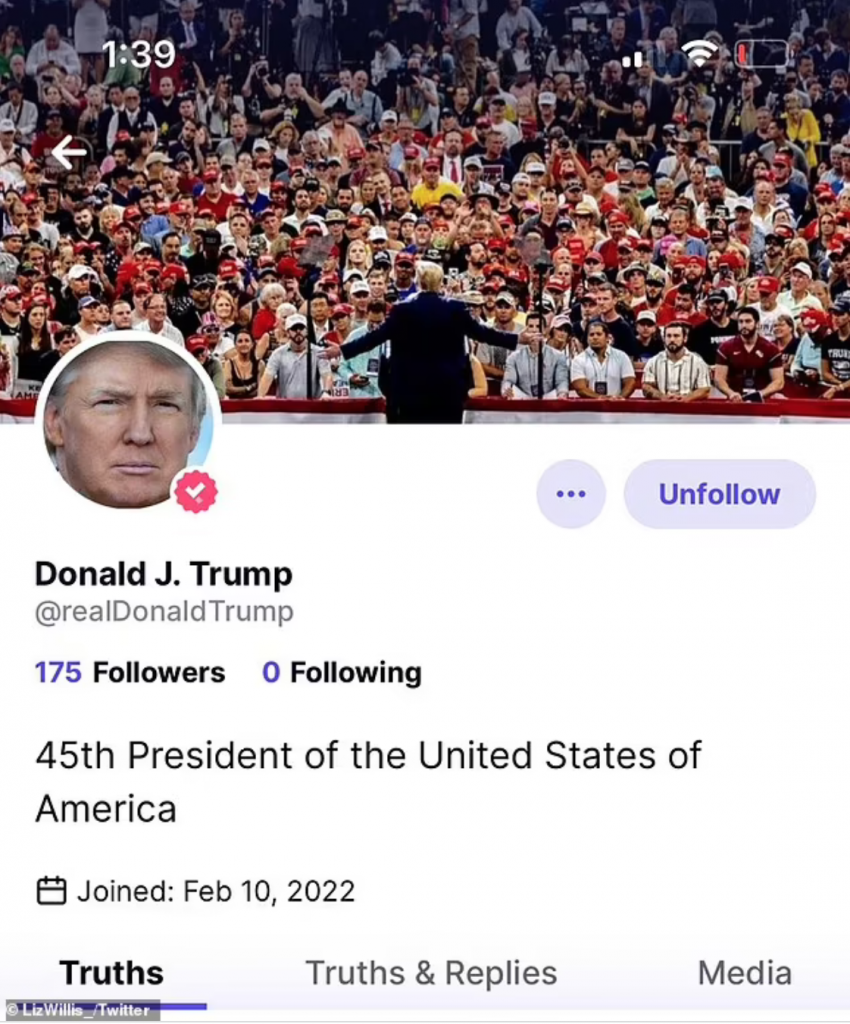This screenshot has width=850, height=1024.
Task: Unfollow Donald J. Trump
Action: (719, 494)
